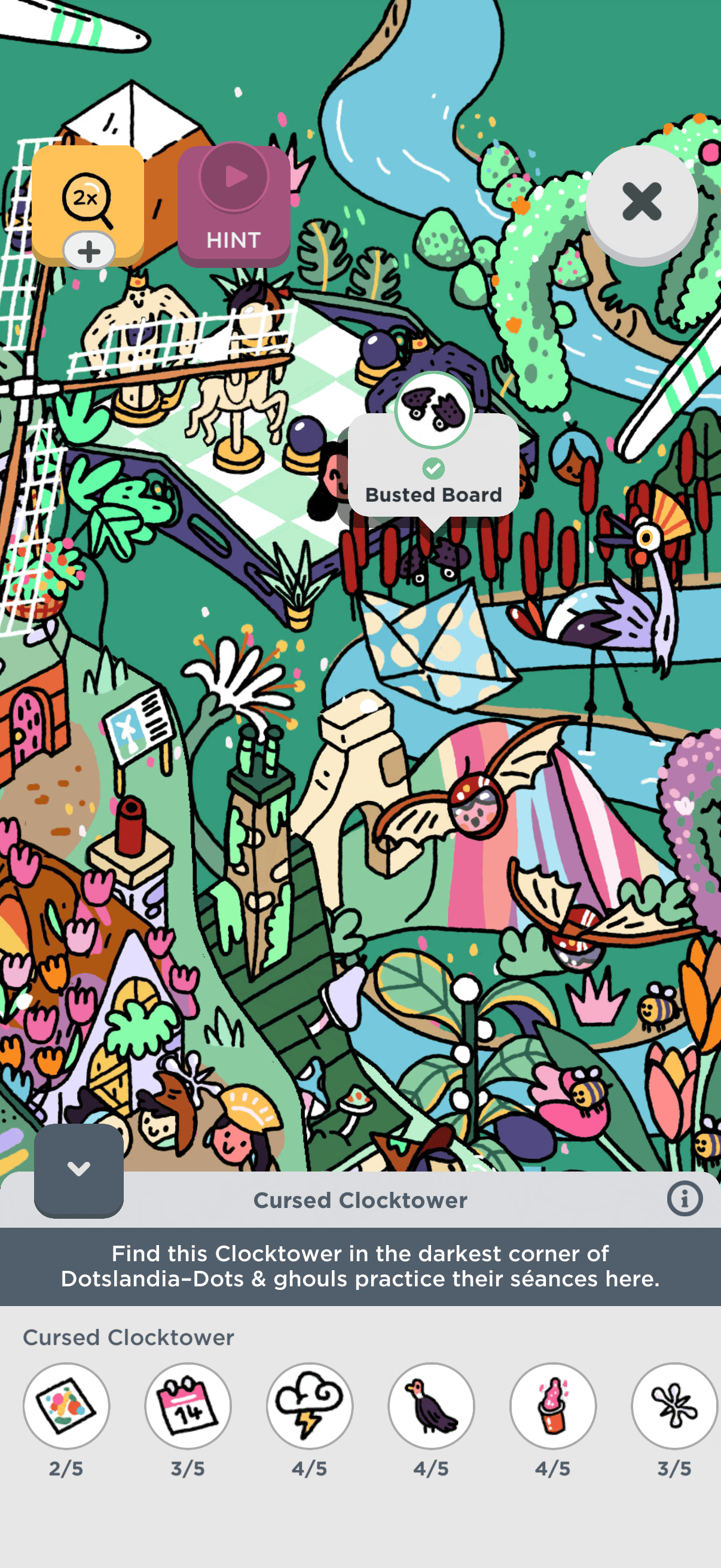Select the white splat item
The width and height of the screenshot is (721, 1568).
click(674, 1405)
